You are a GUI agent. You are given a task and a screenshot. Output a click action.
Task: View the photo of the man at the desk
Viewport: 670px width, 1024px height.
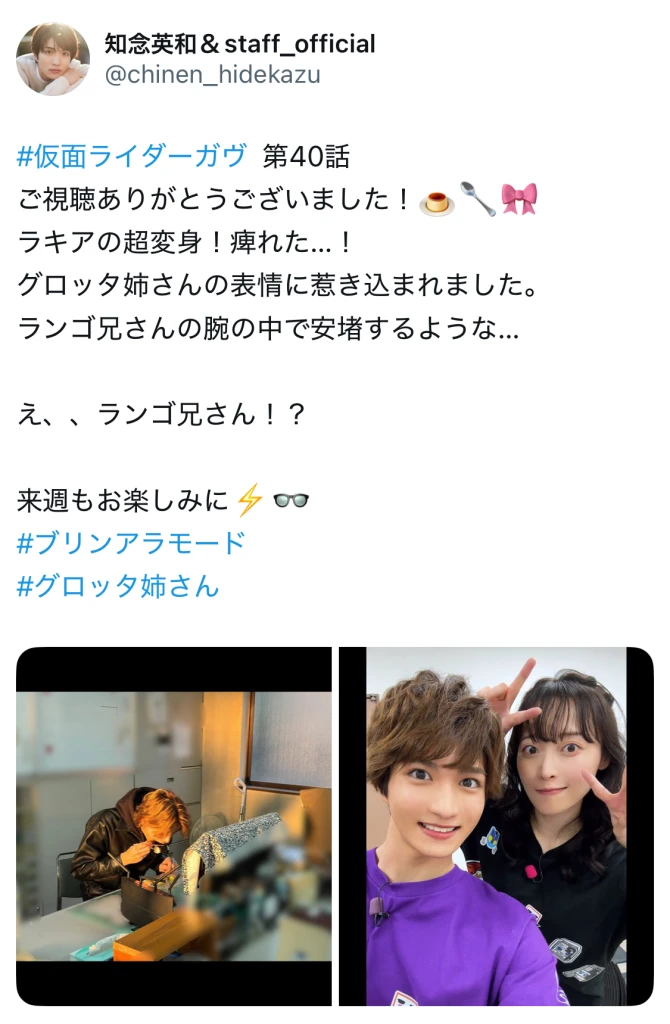[174, 825]
